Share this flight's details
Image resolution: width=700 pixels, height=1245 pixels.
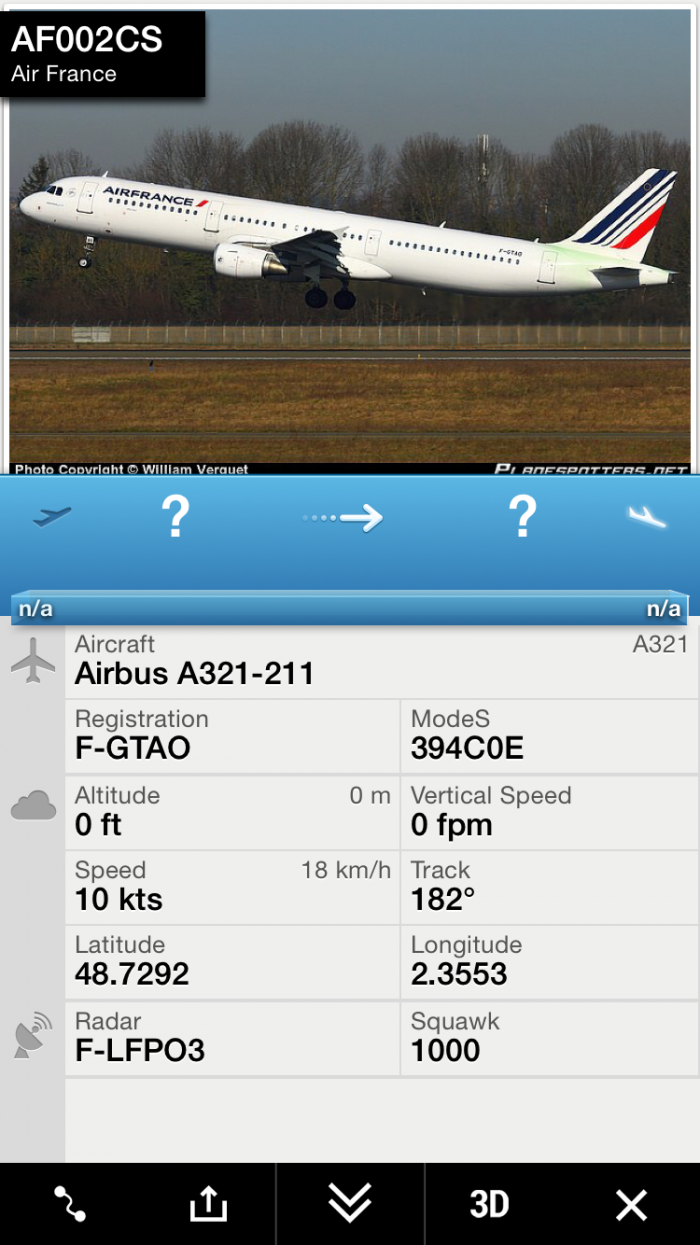208,1204
